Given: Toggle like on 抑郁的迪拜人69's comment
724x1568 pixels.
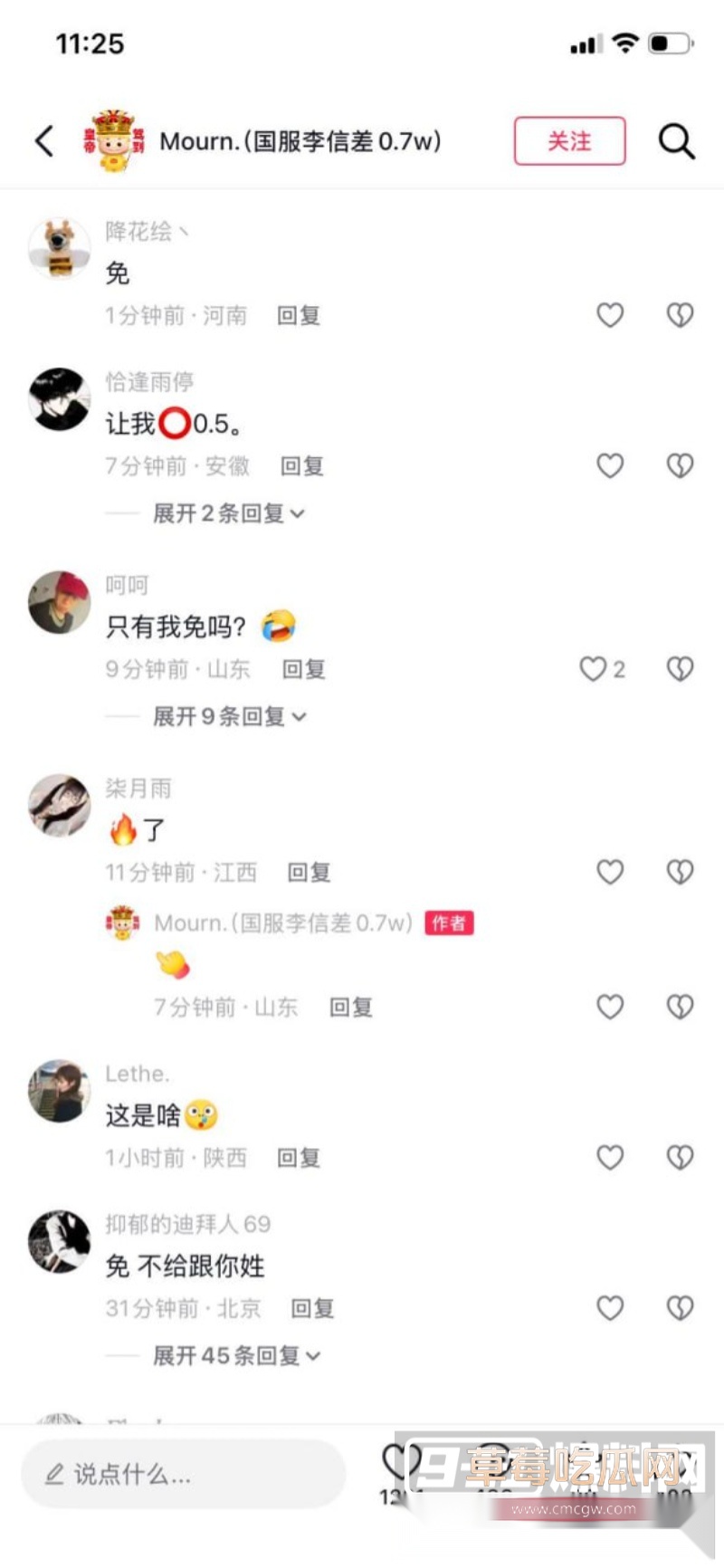Looking at the screenshot, I should (x=609, y=1308).
